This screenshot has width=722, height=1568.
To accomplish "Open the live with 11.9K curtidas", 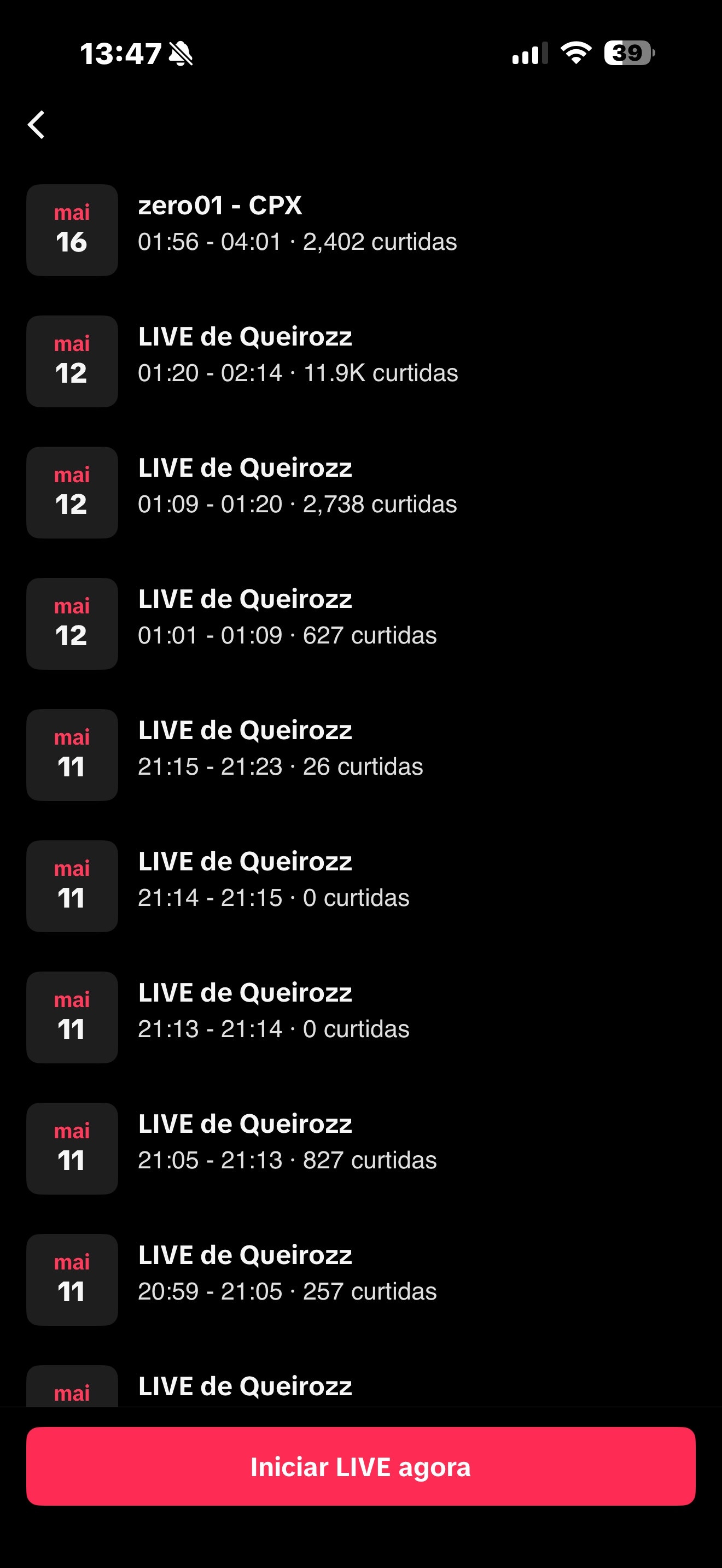I will [361, 361].
